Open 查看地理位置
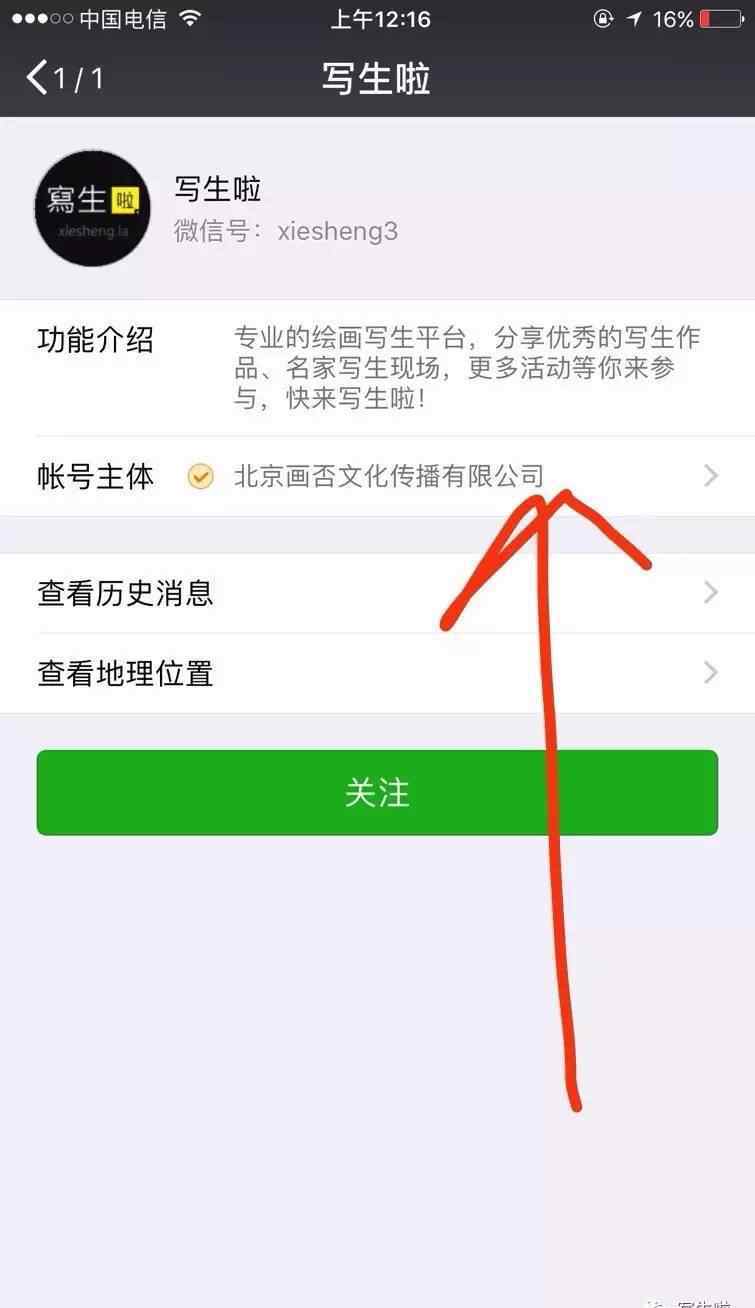Viewport: 755px width, 1308px height. [x=377, y=673]
